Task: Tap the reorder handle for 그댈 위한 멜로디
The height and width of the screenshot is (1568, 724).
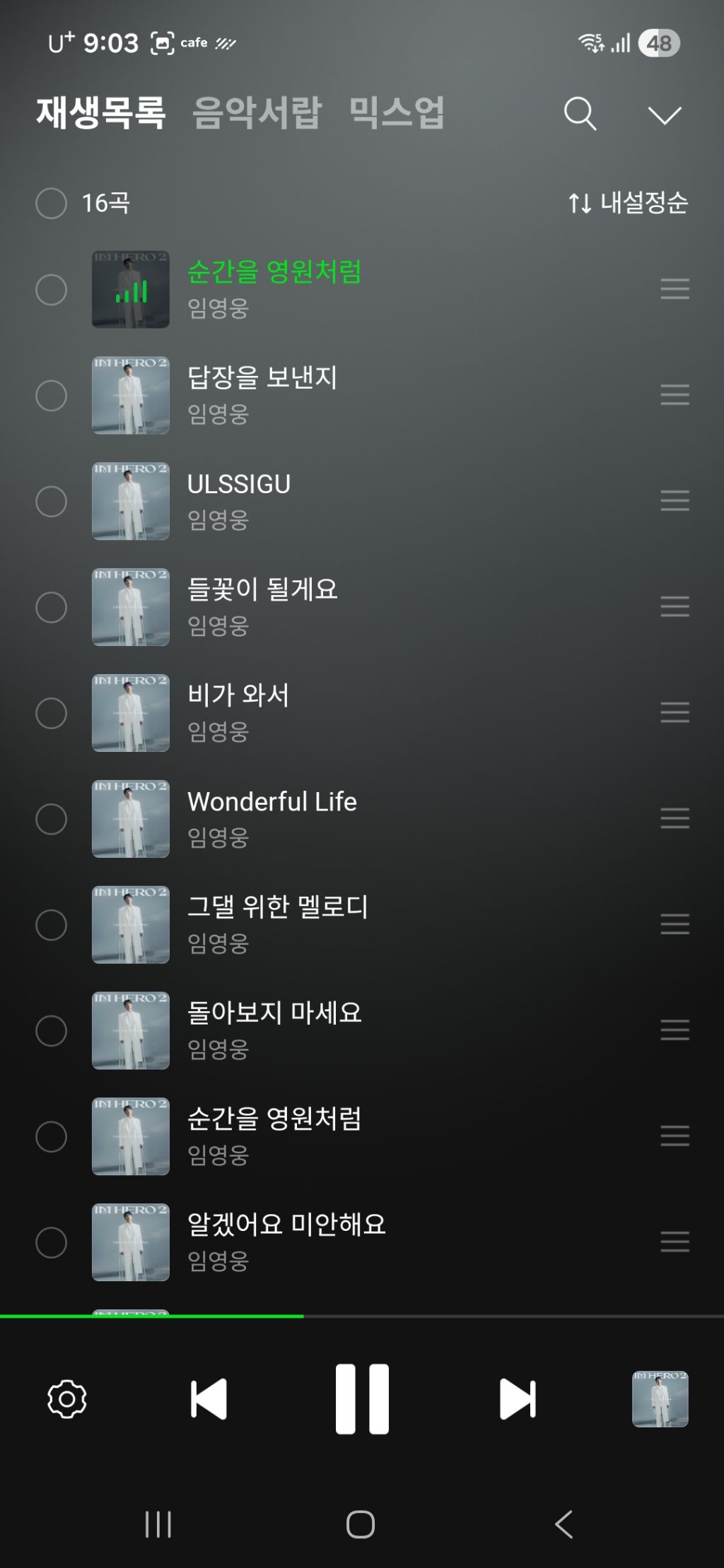Action: tap(675, 924)
